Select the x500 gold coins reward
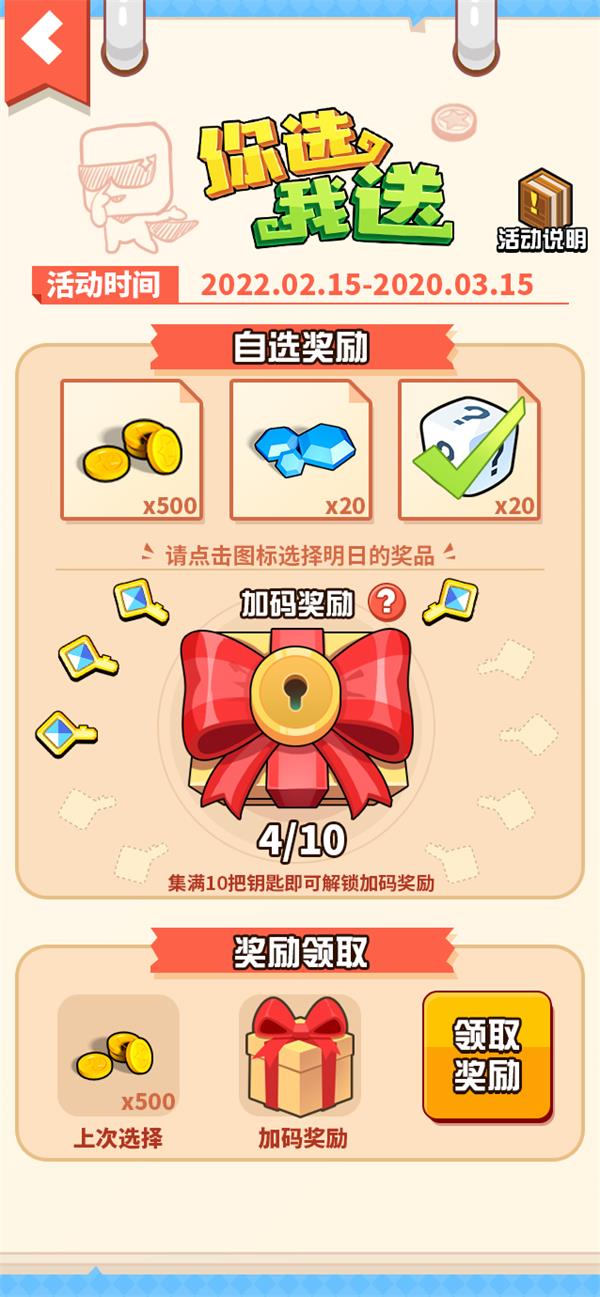The image size is (600, 1297). click(131, 449)
